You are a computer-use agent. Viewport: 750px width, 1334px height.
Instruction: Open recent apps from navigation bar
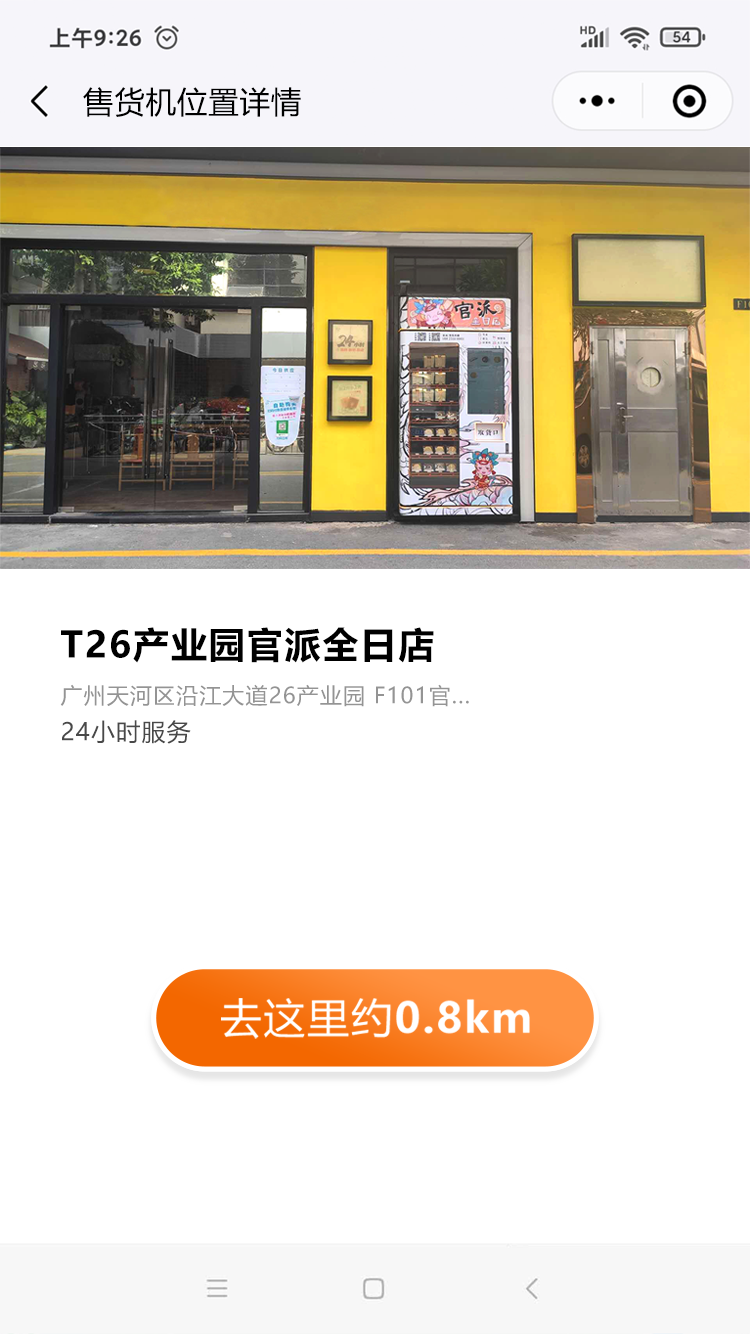(217, 1289)
